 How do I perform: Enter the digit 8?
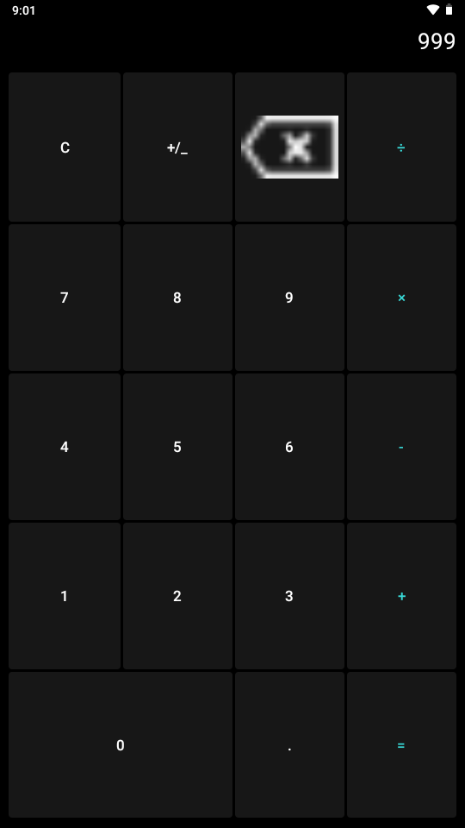pos(177,298)
